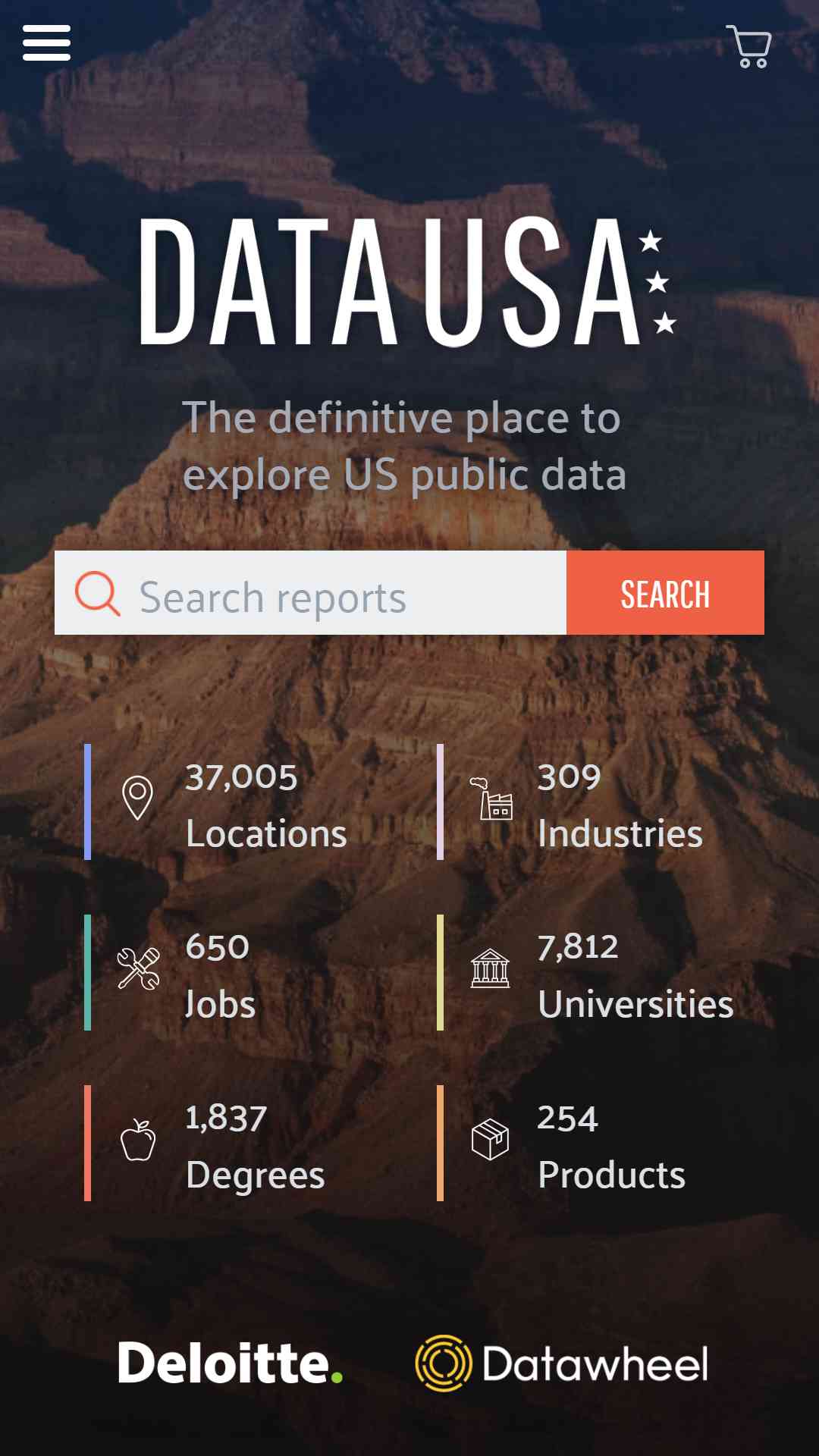Visit the Datawheel link
This screenshot has height=1456, width=819.
coord(562,1363)
